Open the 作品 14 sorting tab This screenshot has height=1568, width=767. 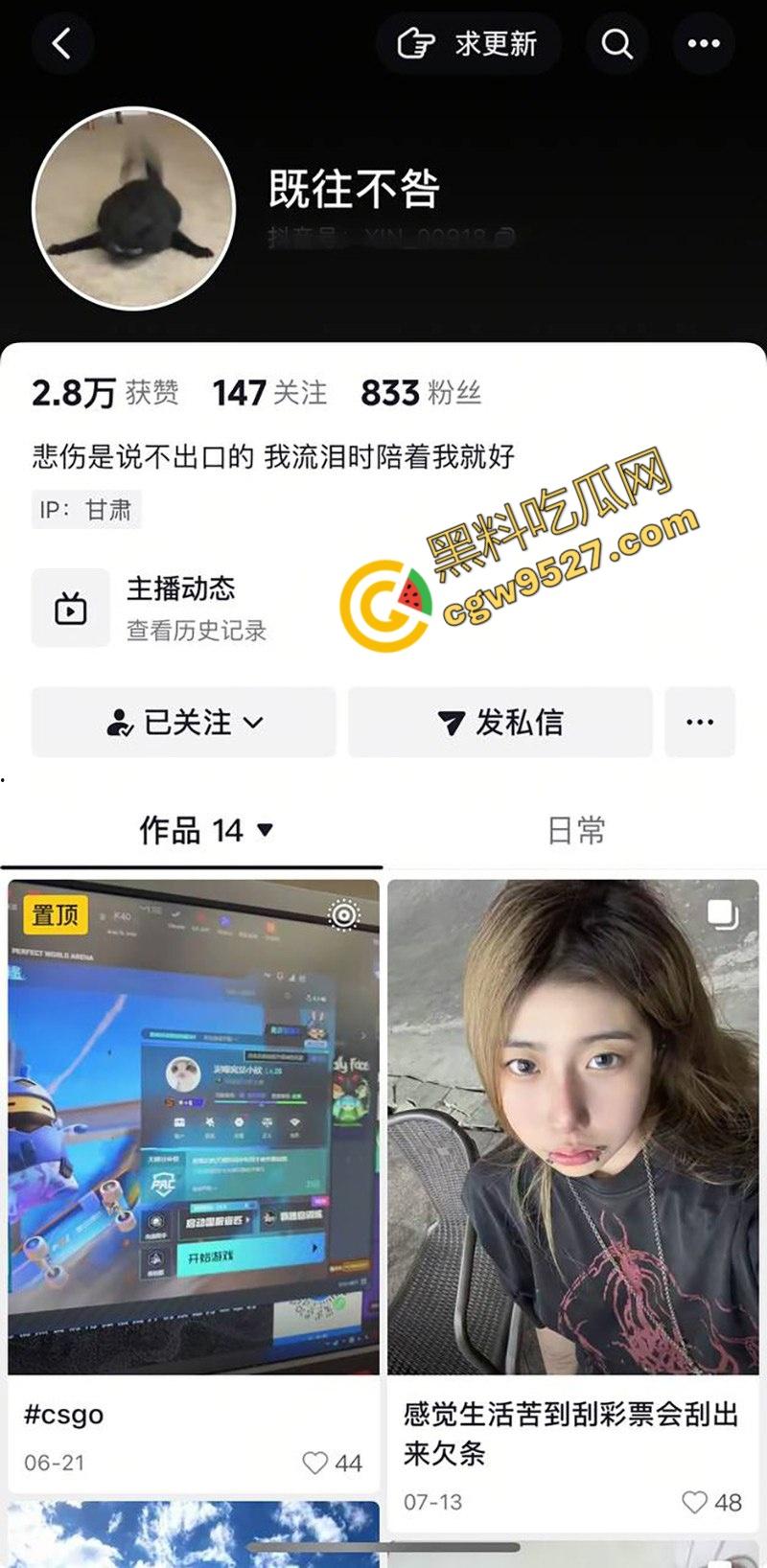click(205, 830)
